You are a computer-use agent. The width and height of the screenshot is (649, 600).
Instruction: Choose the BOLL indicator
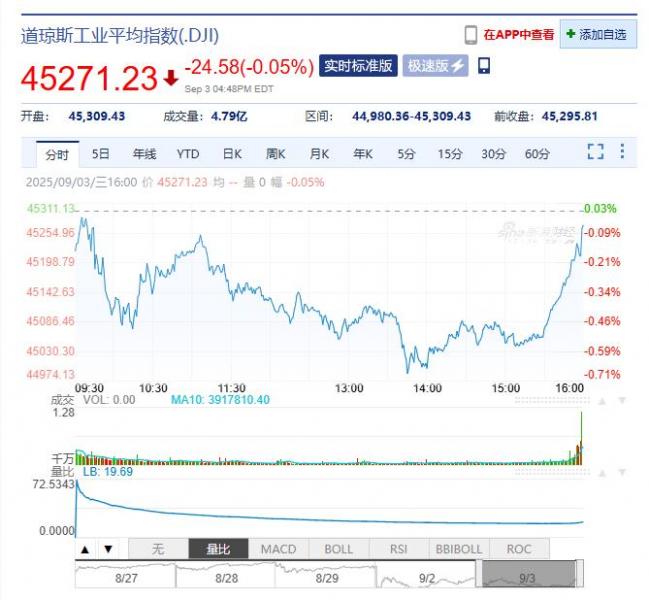(338, 549)
